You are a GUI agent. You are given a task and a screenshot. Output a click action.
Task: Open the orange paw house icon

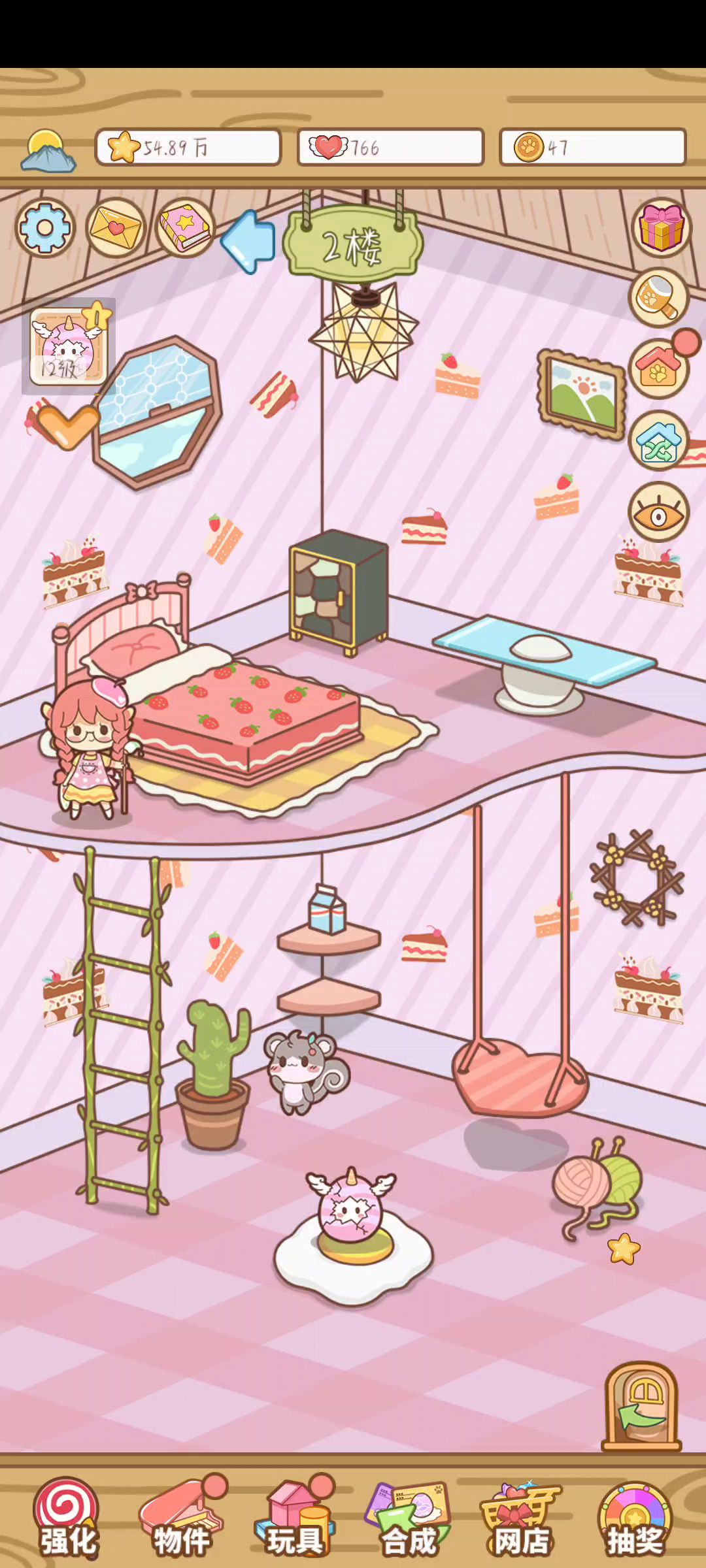coord(659,368)
